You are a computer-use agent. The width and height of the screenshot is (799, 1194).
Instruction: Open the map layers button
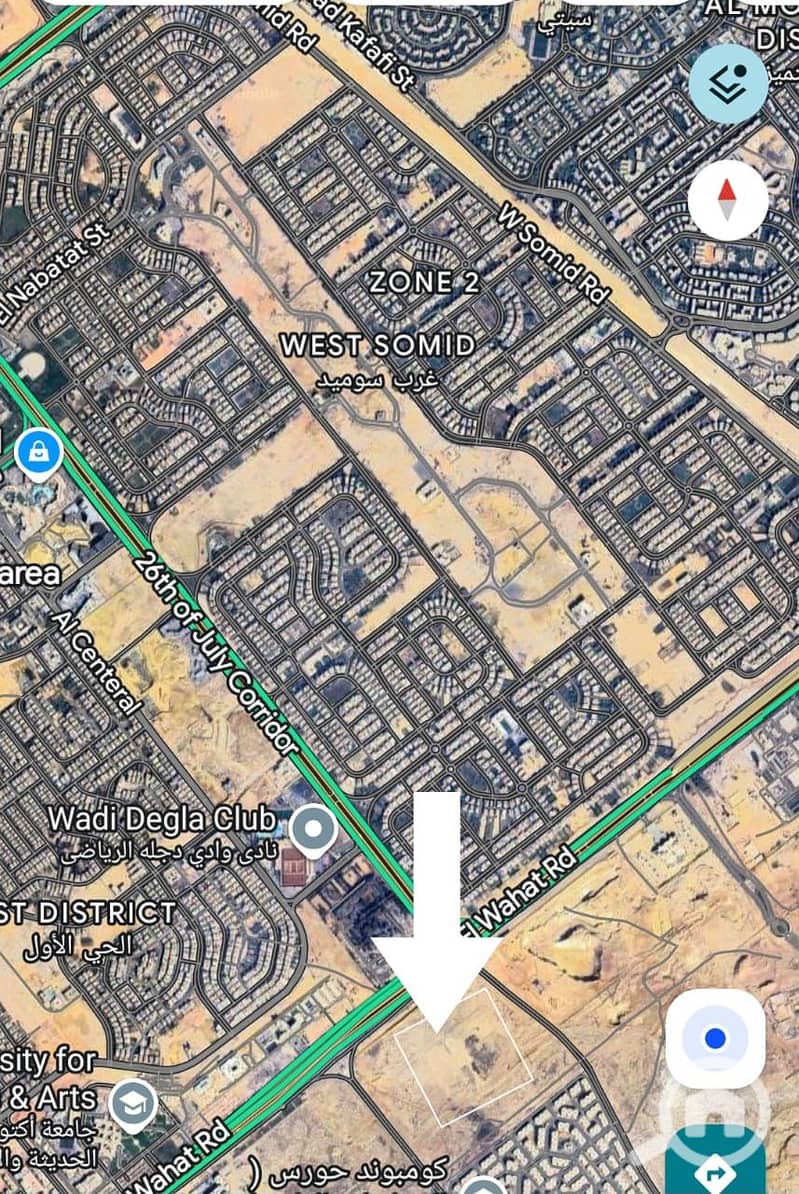coord(728,83)
